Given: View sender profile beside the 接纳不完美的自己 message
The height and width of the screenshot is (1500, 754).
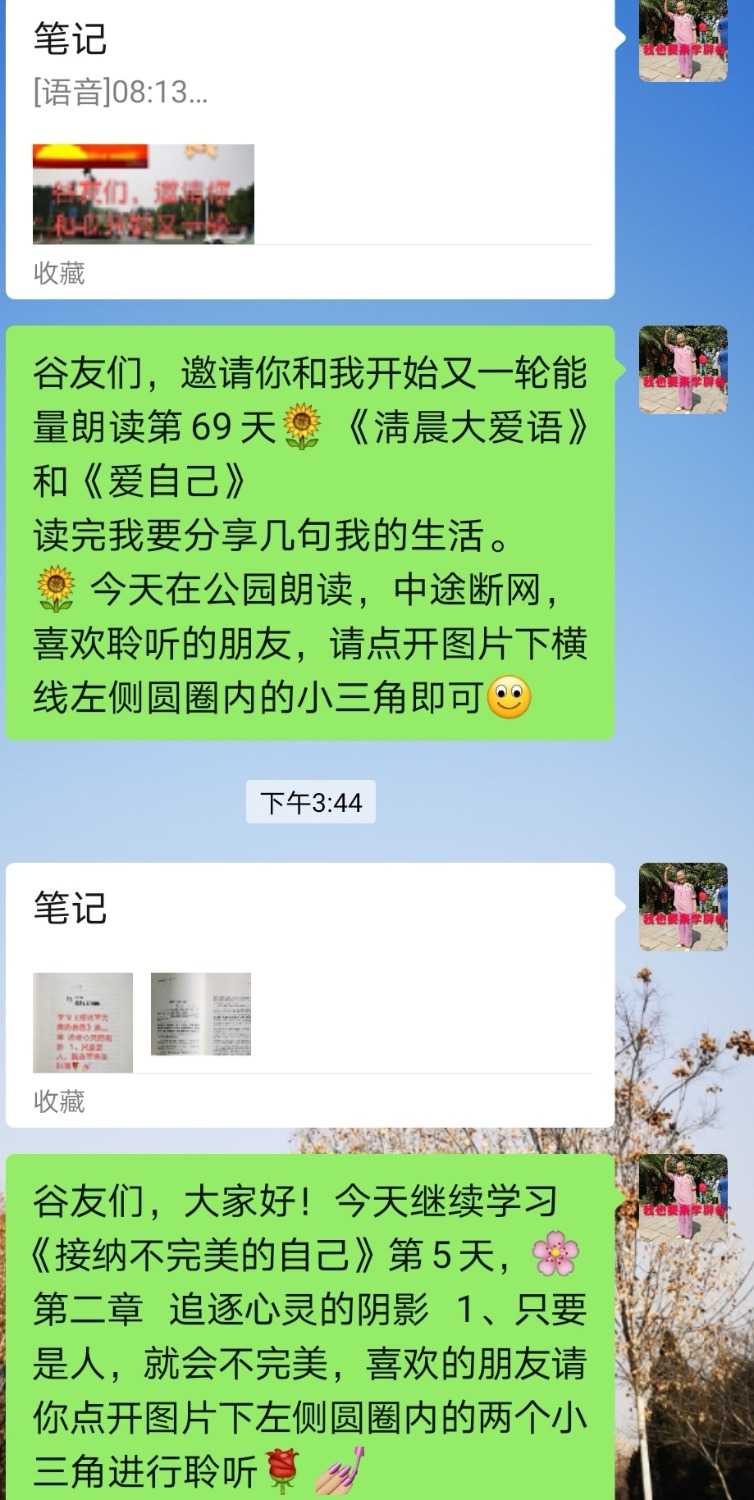Looking at the screenshot, I should [x=683, y=1198].
